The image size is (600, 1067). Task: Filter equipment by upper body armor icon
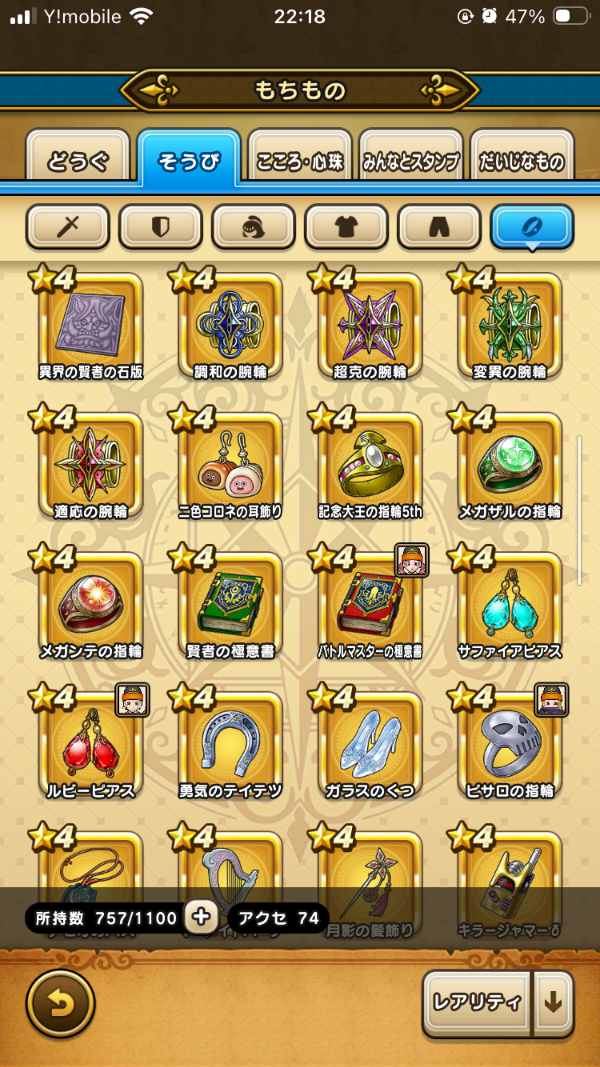pos(346,226)
